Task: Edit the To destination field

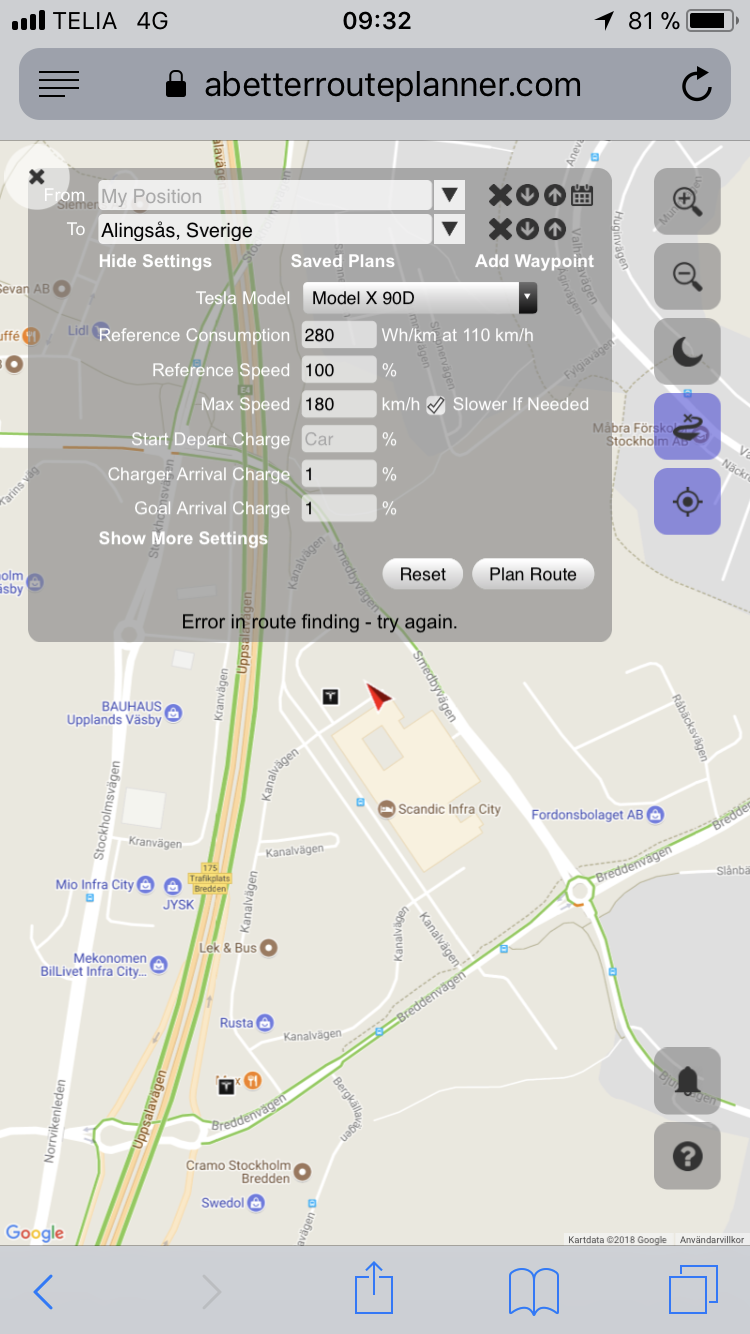Action: [x=265, y=230]
